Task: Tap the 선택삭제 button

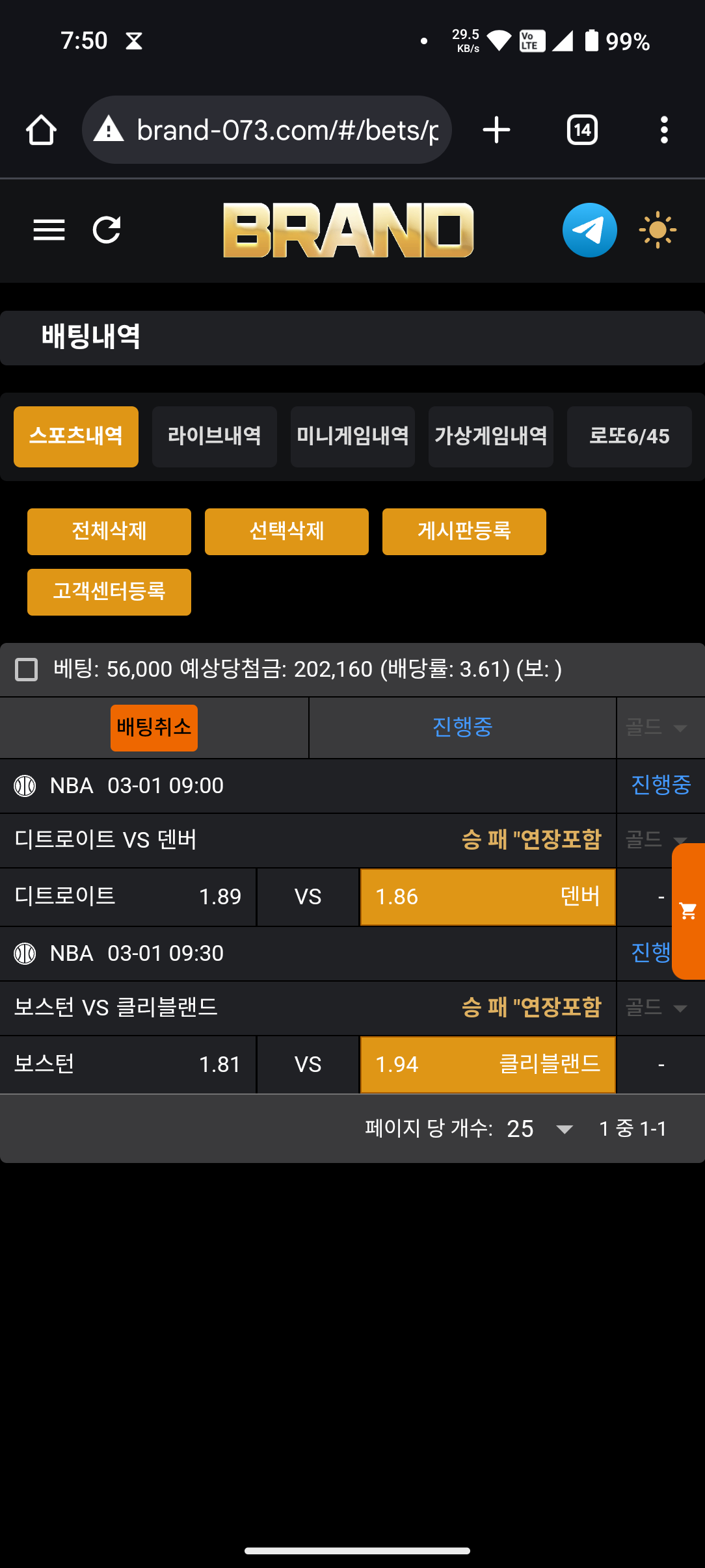Action: 286,531
